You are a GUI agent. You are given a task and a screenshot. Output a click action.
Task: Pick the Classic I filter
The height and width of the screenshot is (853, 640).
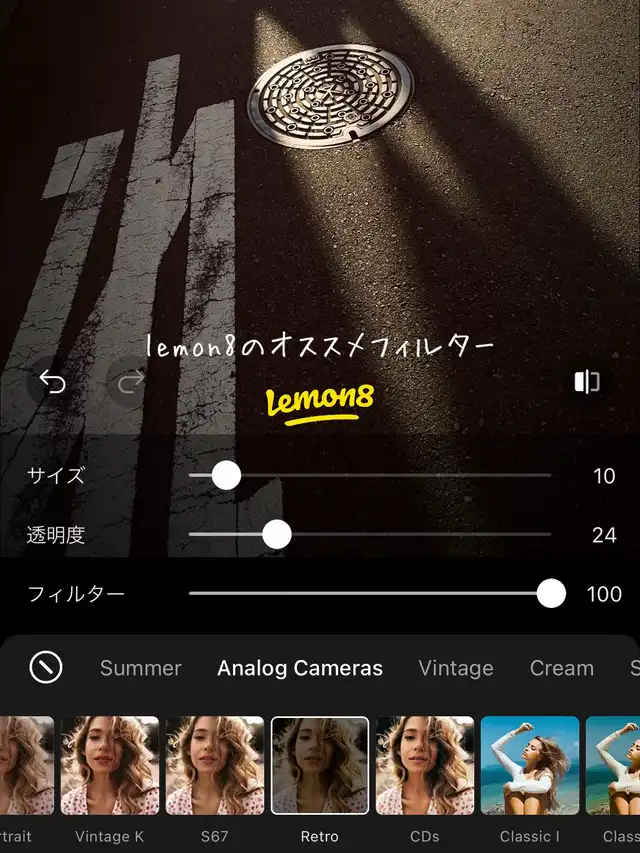point(530,765)
